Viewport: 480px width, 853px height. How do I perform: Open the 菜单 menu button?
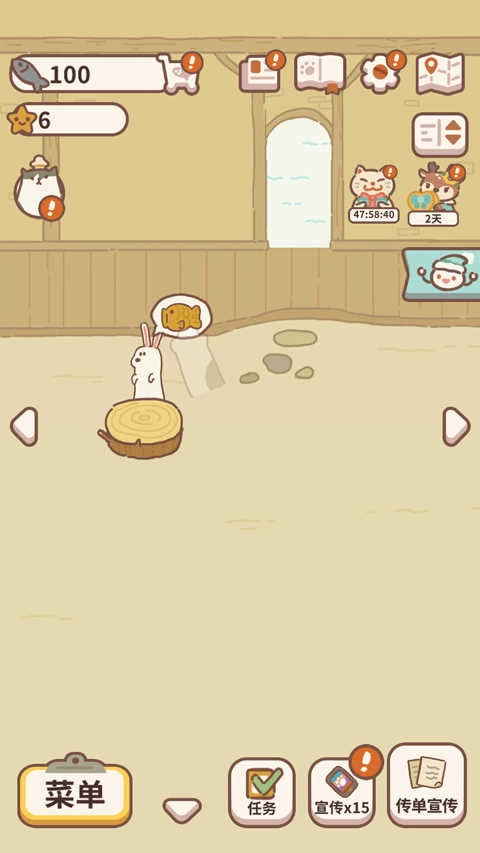[x=75, y=794]
